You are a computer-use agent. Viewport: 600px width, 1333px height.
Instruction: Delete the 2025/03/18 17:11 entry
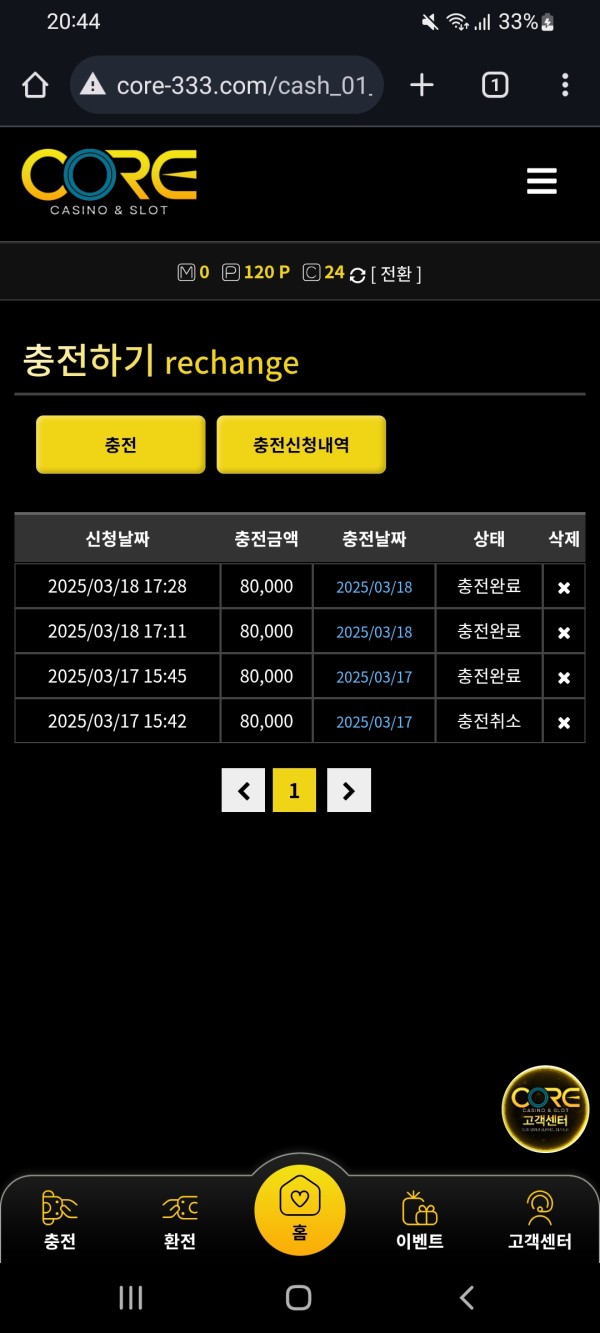pyautogui.click(x=564, y=632)
